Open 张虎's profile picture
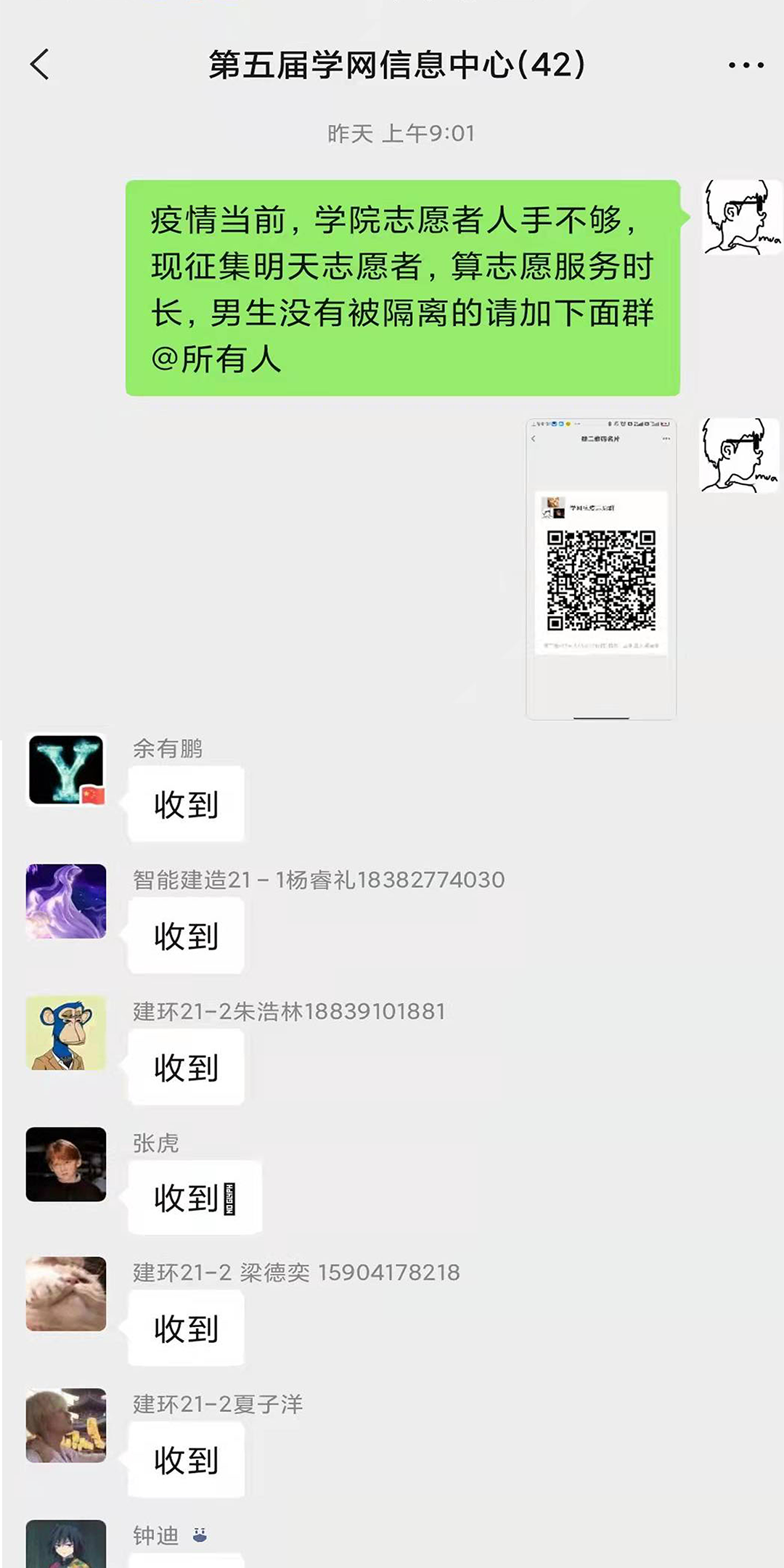Viewport: 784px width, 1568px height. coord(66,1164)
